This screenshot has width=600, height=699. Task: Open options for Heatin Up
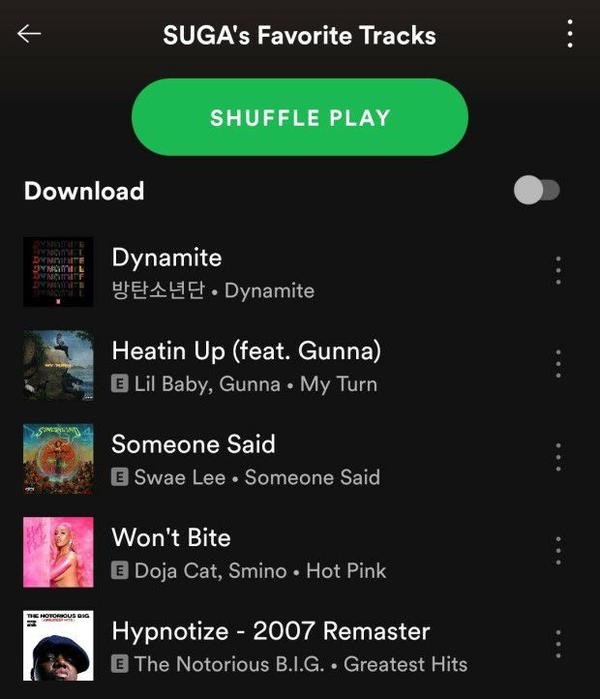coord(558,364)
